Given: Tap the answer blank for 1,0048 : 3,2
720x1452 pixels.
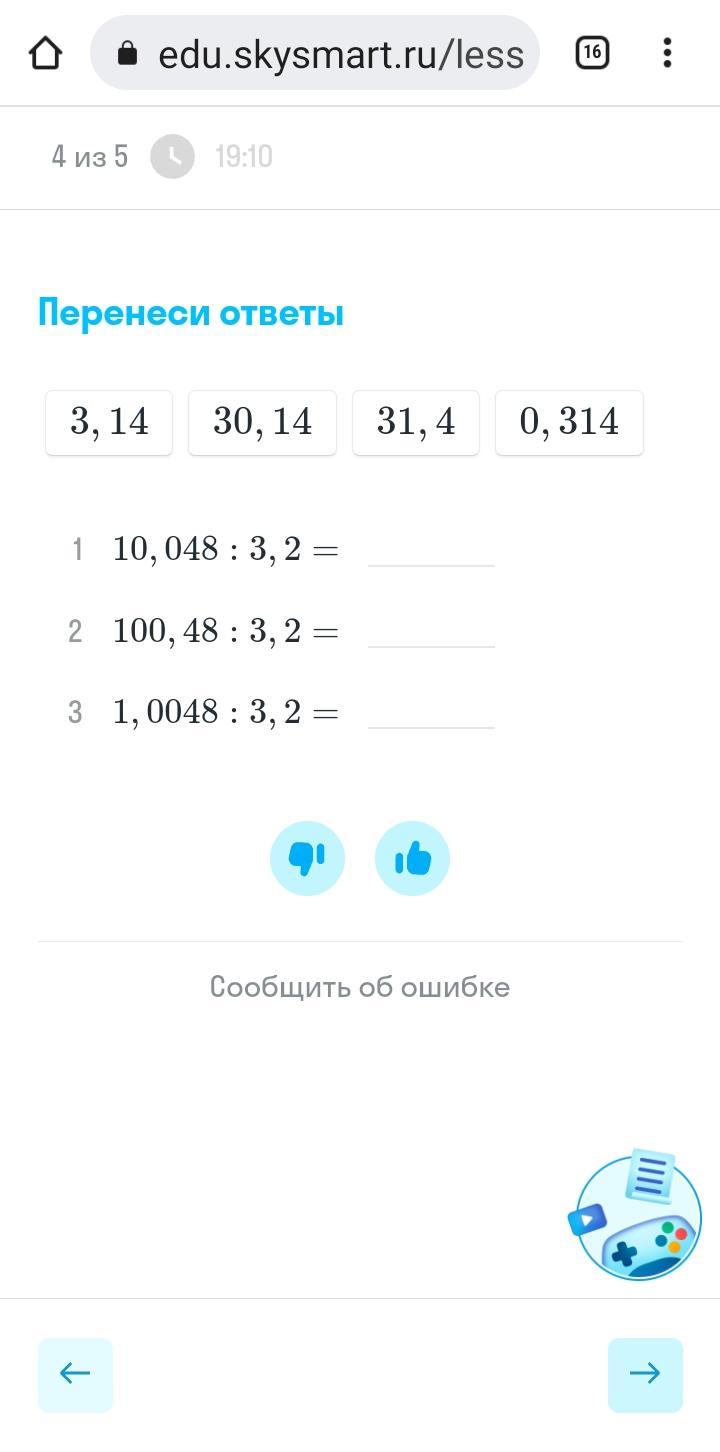Looking at the screenshot, I should pyautogui.click(x=431, y=712).
